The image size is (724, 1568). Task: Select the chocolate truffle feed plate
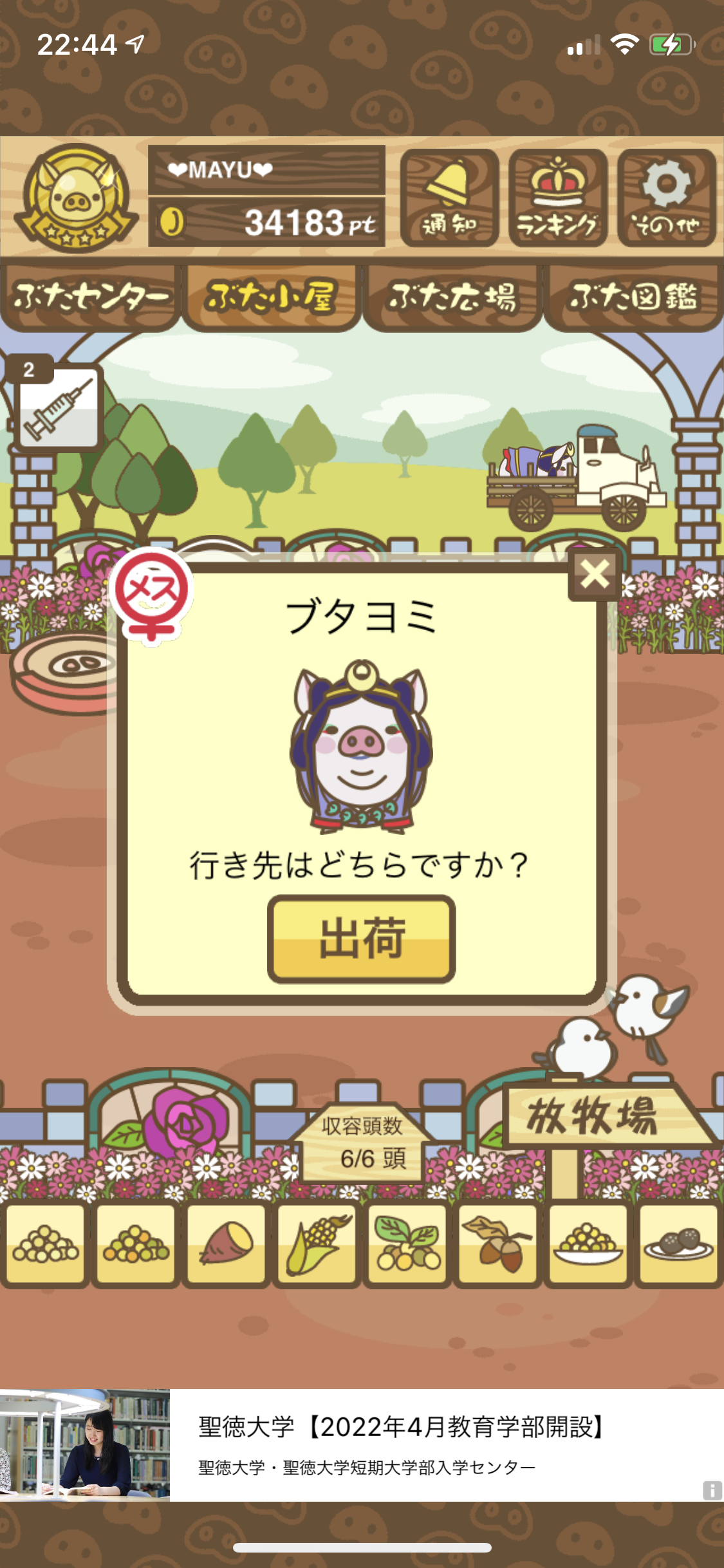pyautogui.click(x=679, y=1244)
